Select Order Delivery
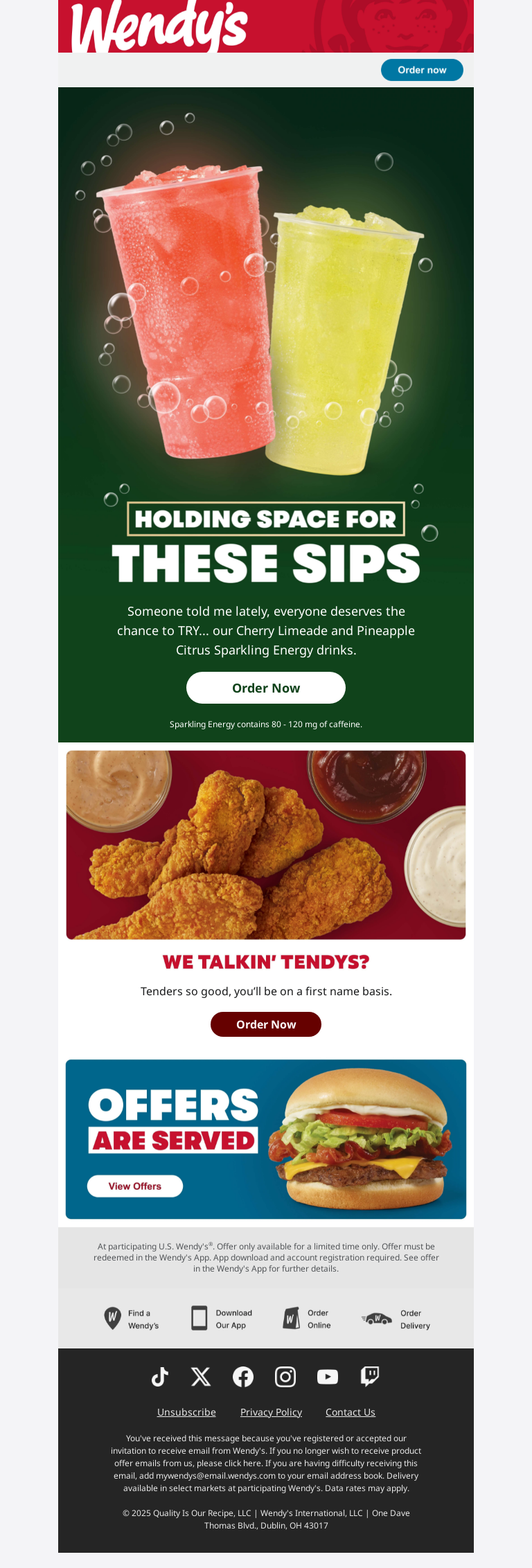 click(x=396, y=1319)
